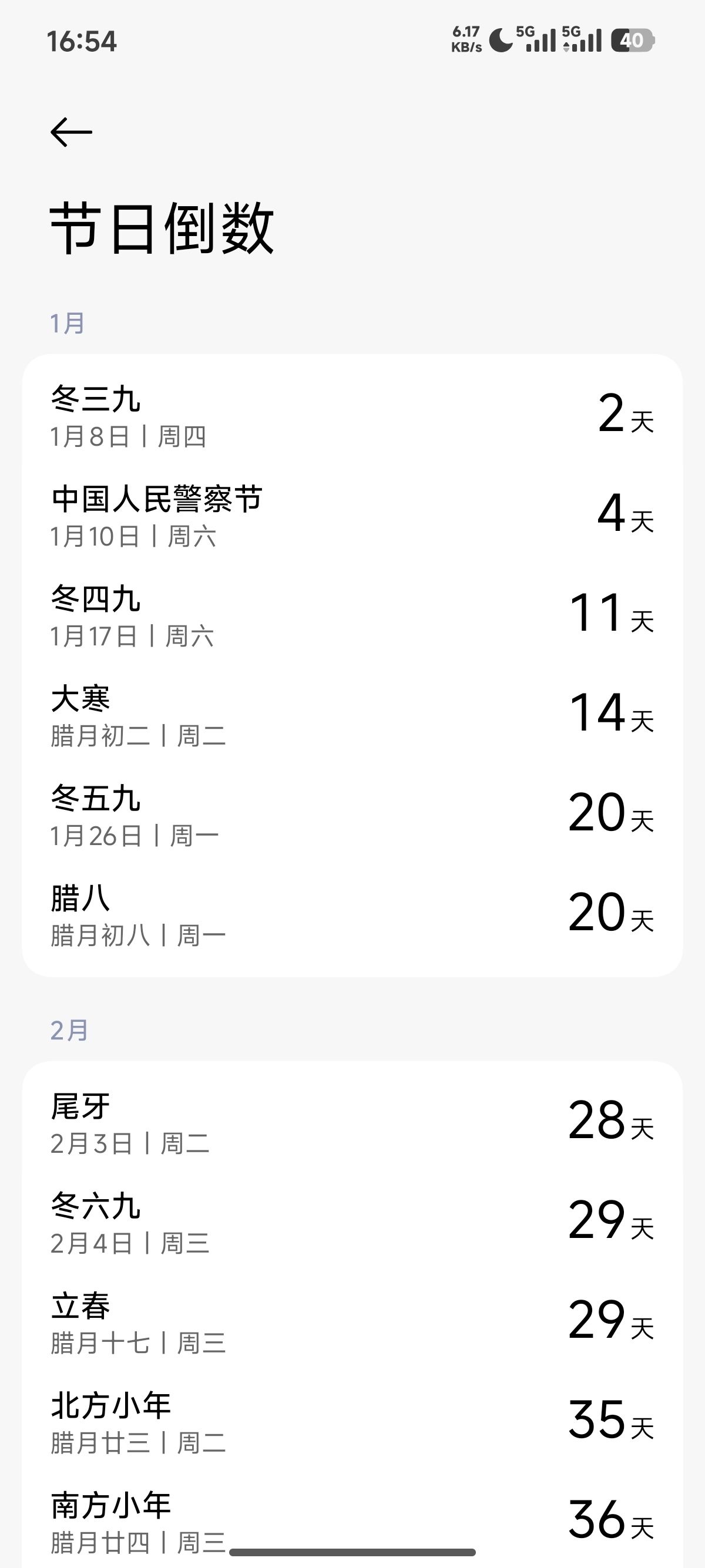Select 中国人民警察节 on 1月10日
The image size is (705, 1568).
click(352, 516)
